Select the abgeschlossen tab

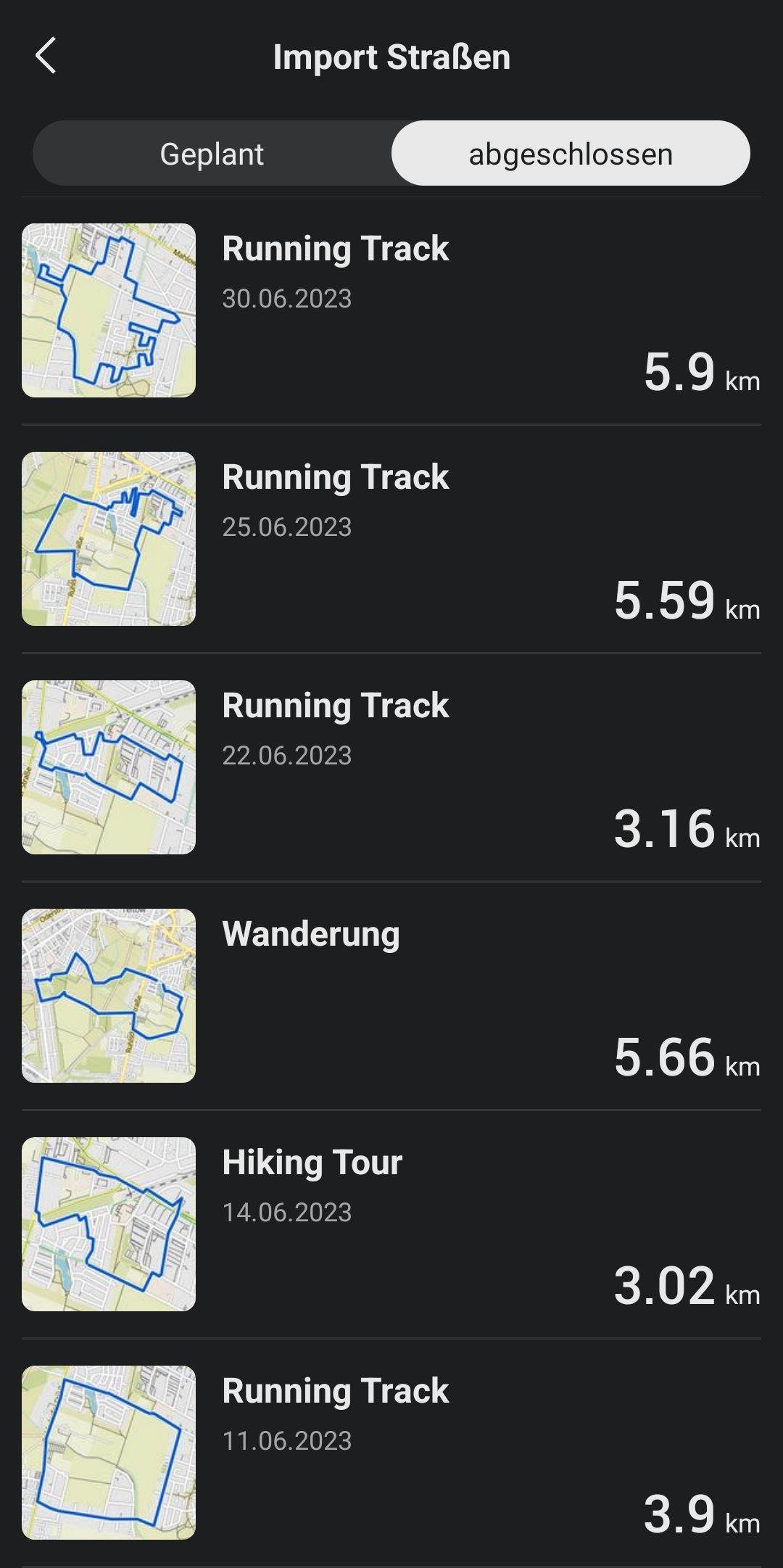tap(571, 154)
